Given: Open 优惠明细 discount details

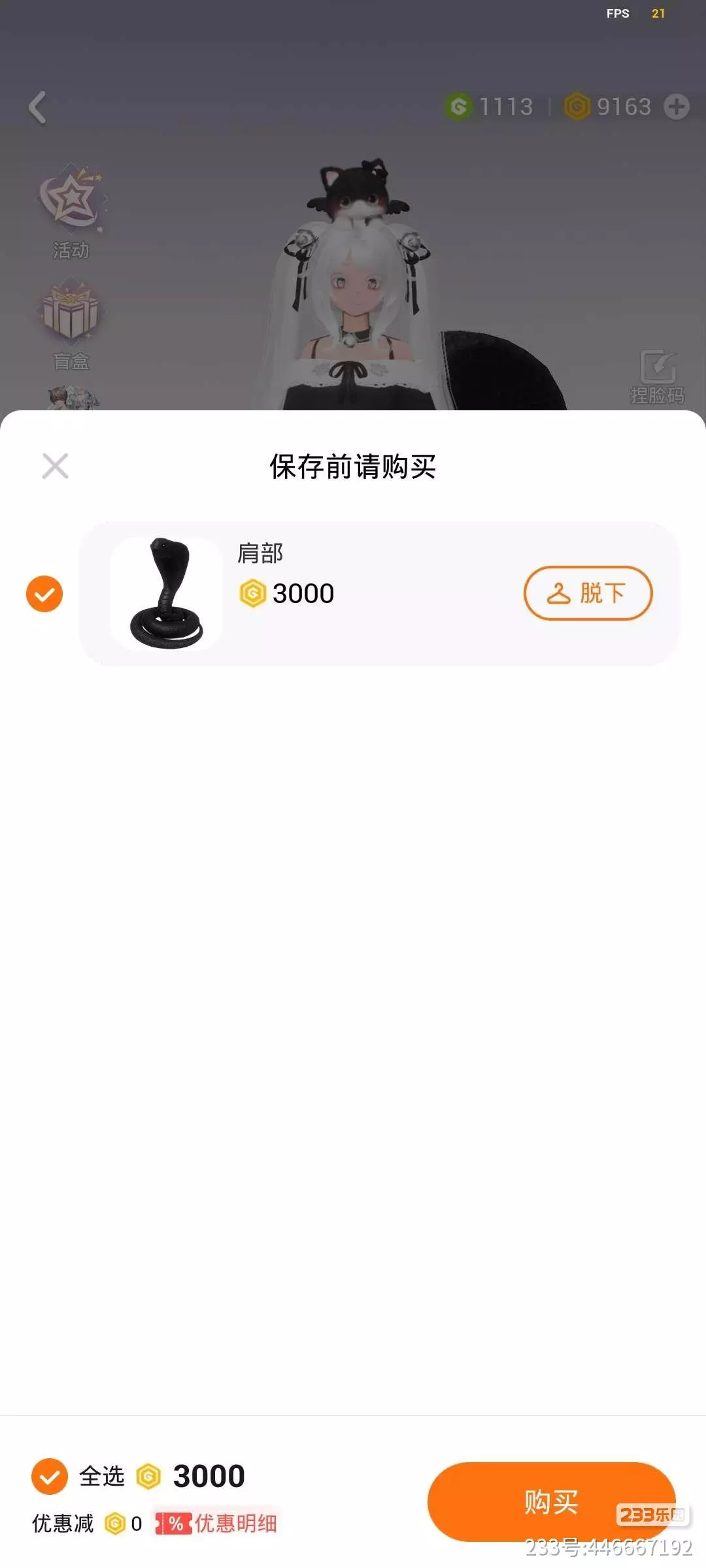Looking at the screenshot, I should (x=217, y=1523).
